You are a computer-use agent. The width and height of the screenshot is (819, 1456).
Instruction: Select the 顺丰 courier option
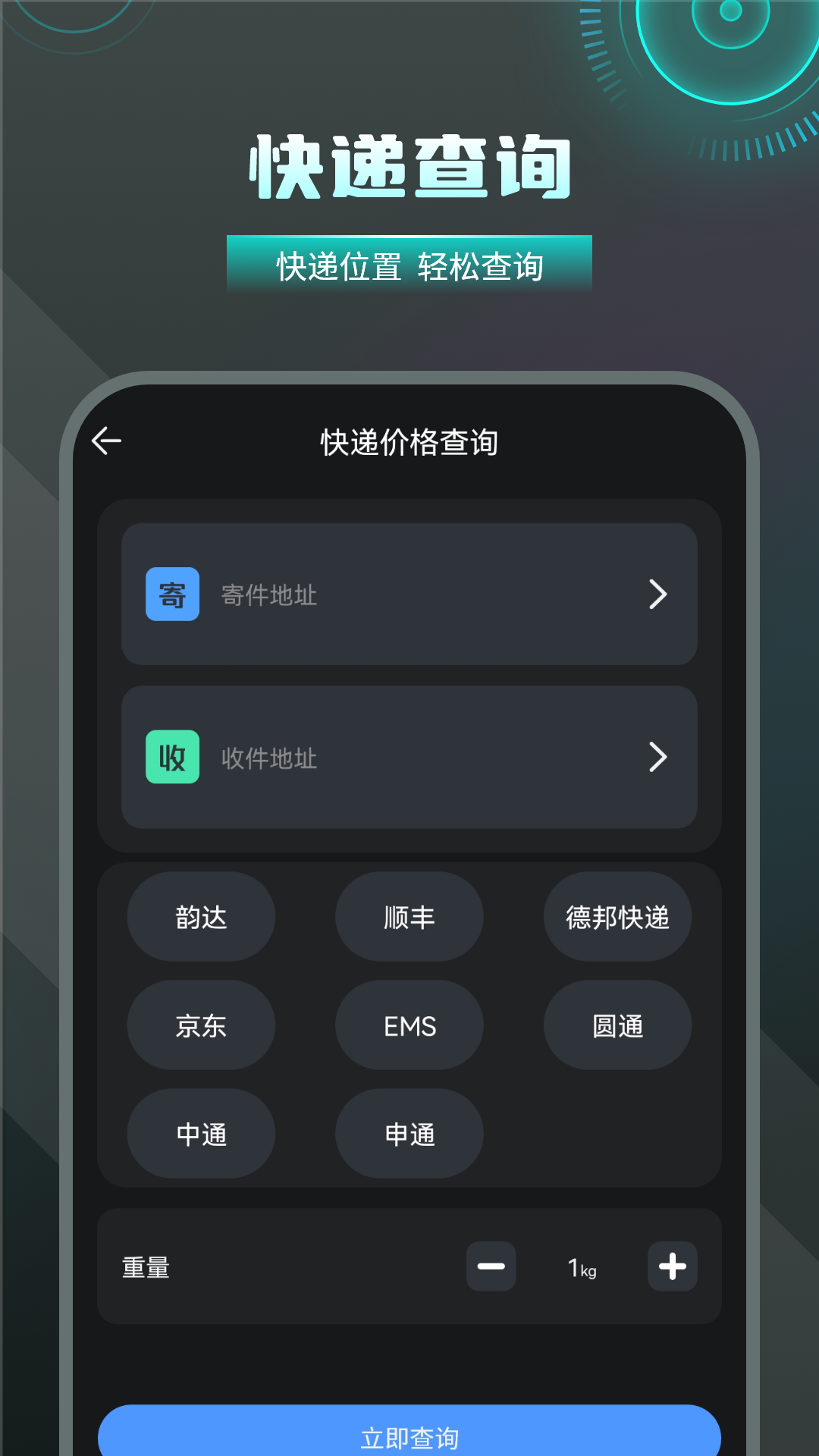coord(409,917)
